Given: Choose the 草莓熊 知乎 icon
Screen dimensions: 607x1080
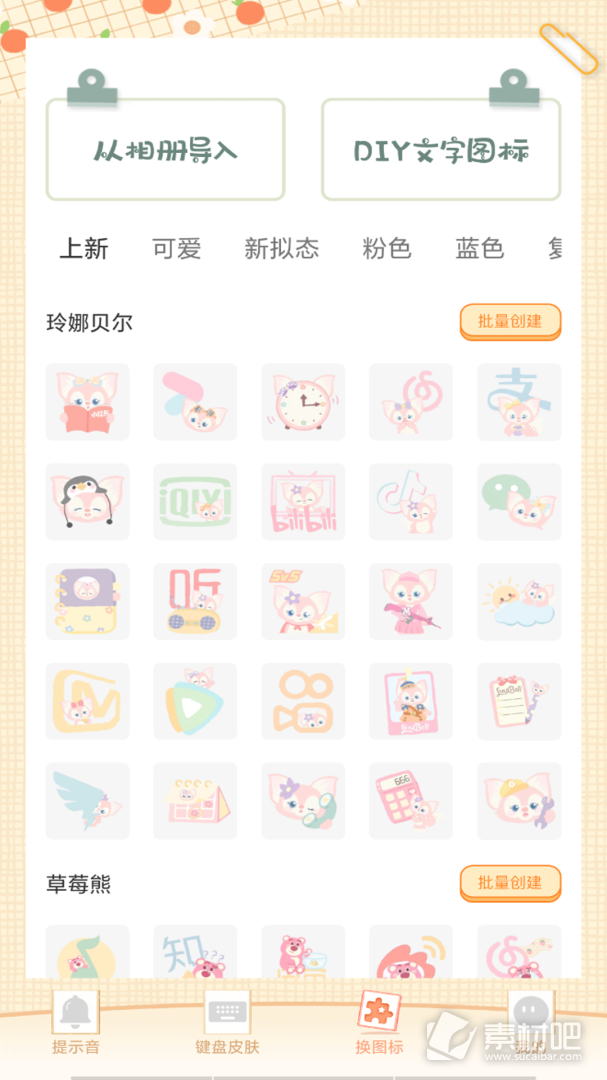Looking at the screenshot, I should (x=195, y=953).
